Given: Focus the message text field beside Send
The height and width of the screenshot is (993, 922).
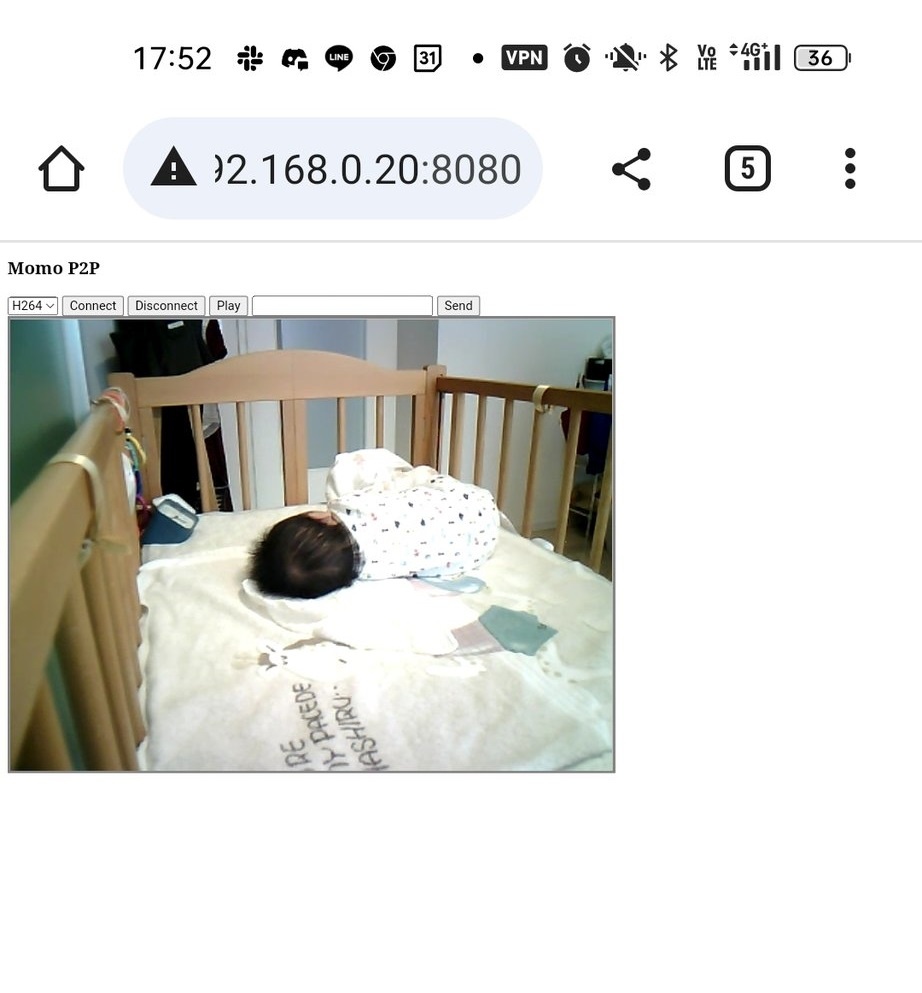Looking at the screenshot, I should pos(342,306).
